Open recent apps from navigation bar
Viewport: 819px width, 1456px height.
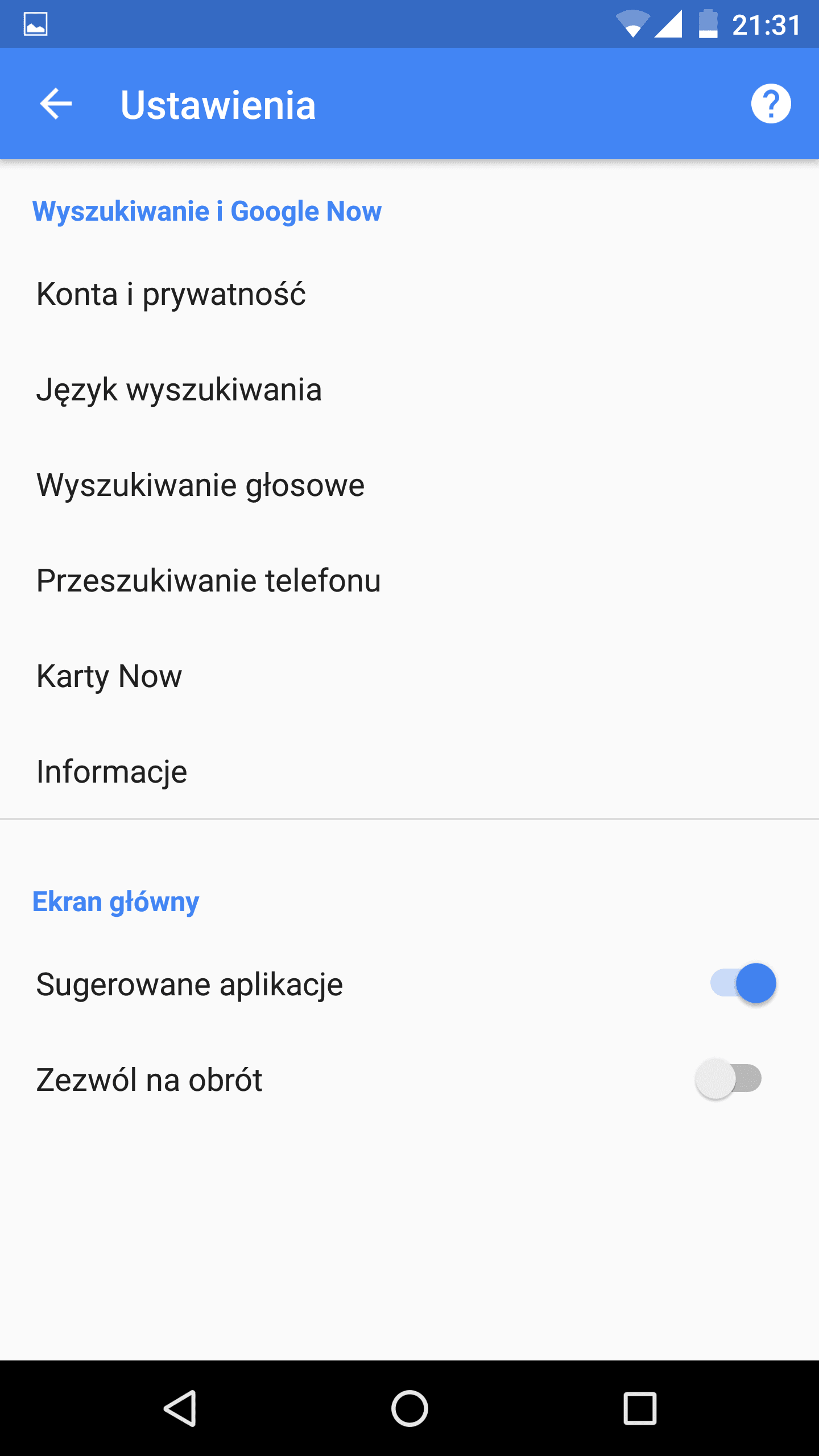tap(640, 1408)
